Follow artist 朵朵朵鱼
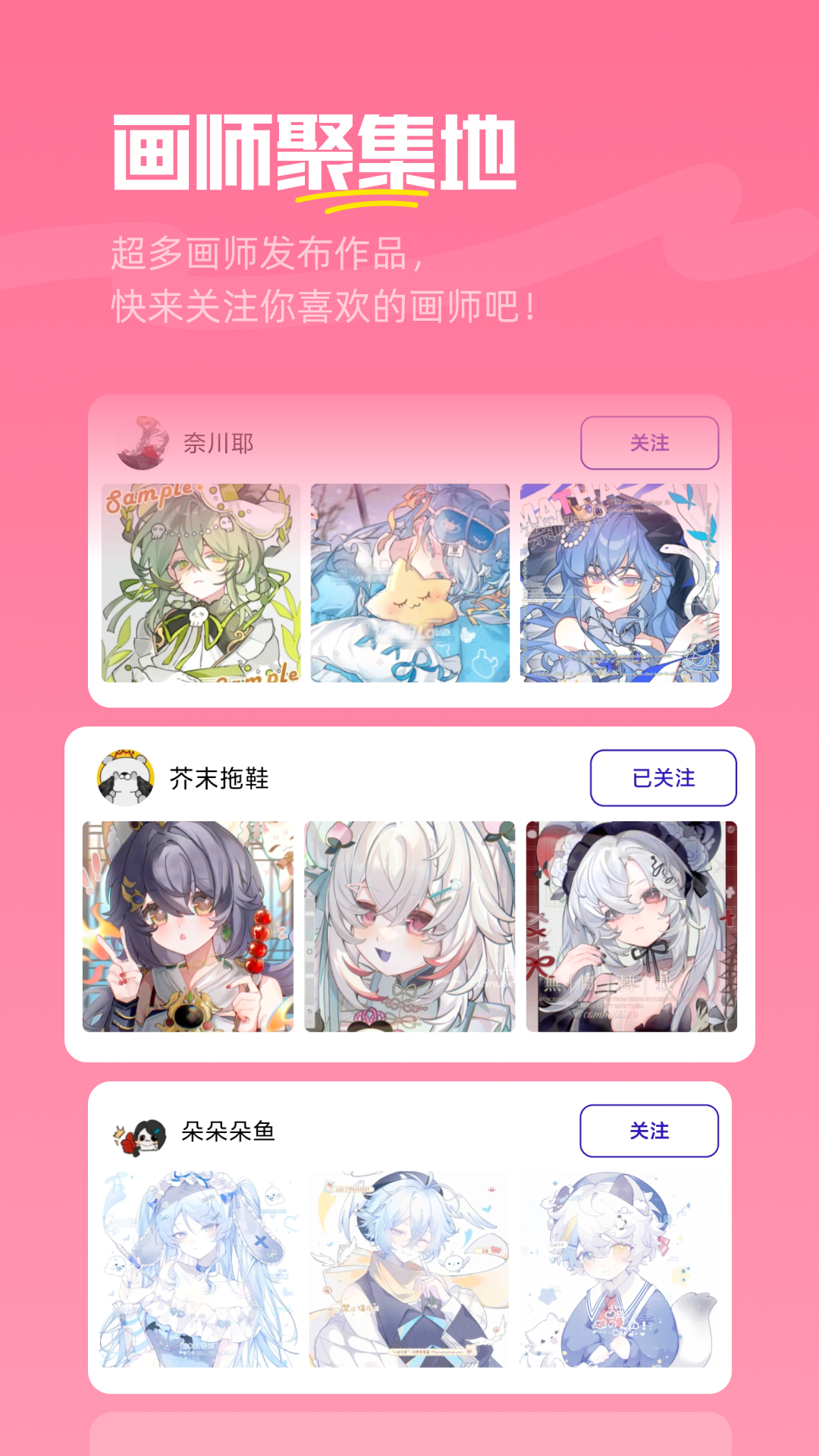The height and width of the screenshot is (1456, 819). pyautogui.click(x=650, y=1131)
